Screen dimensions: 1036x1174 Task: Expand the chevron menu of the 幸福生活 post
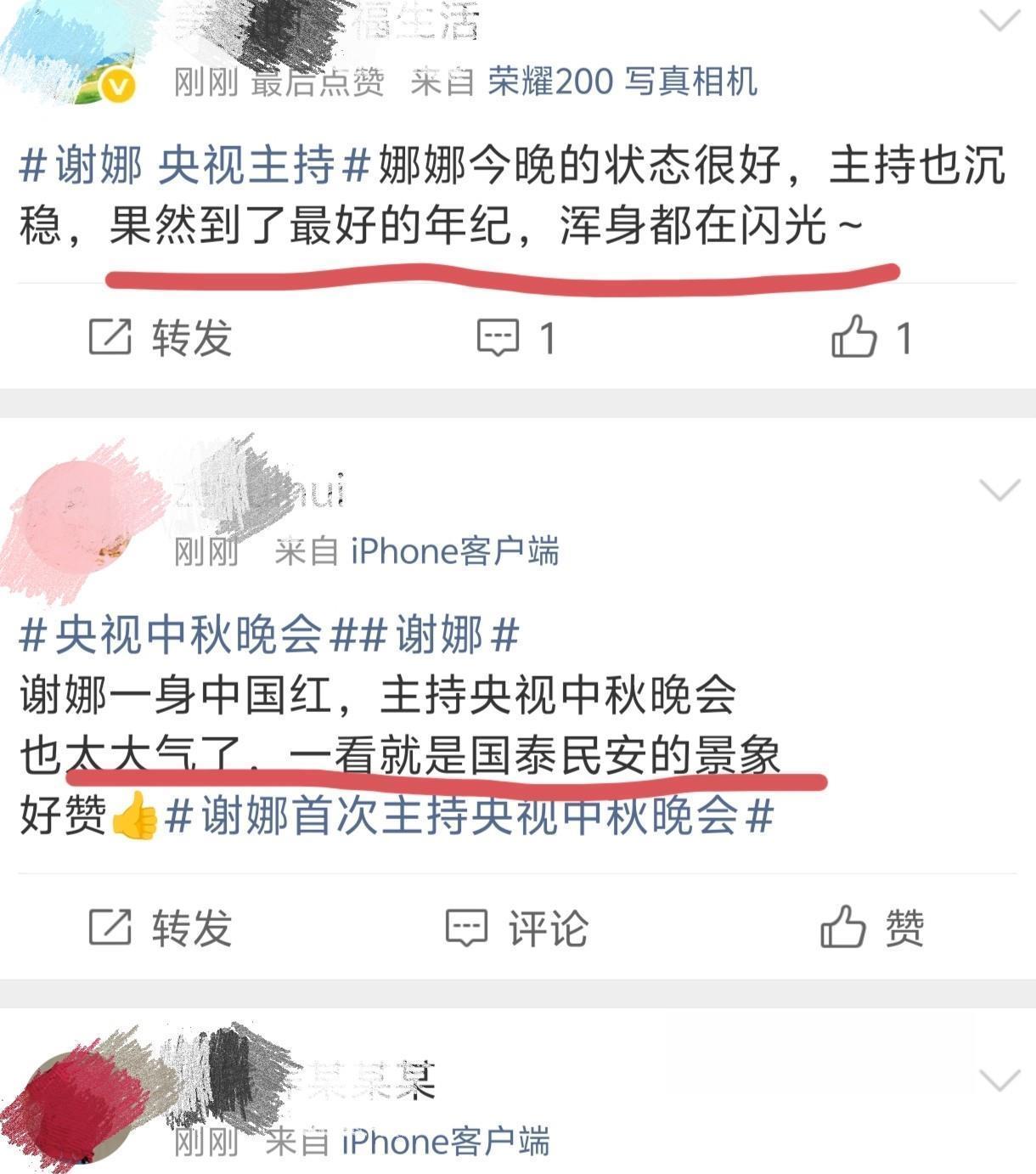999,20
